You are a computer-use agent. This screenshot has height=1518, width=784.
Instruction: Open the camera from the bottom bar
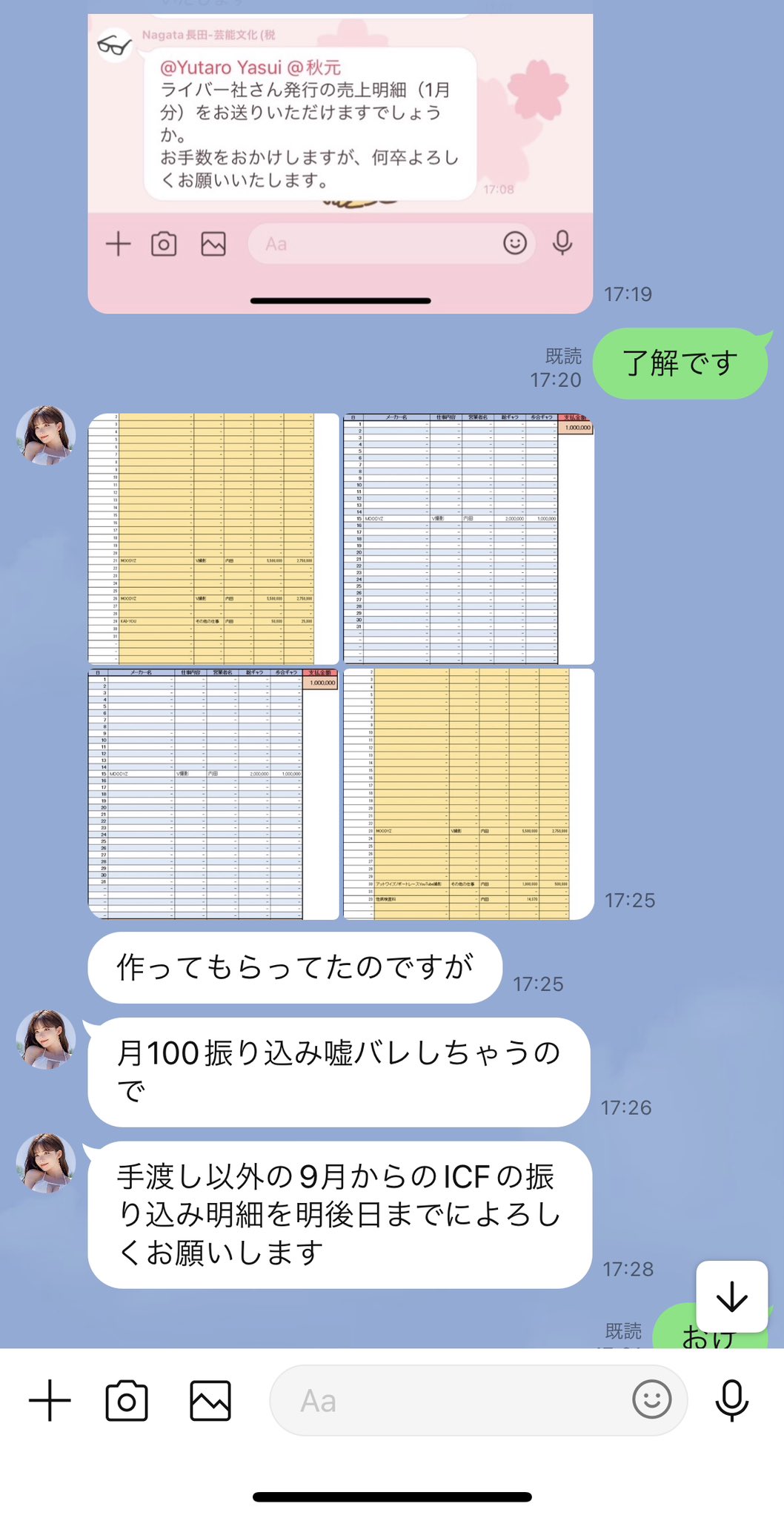click(127, 1400)
